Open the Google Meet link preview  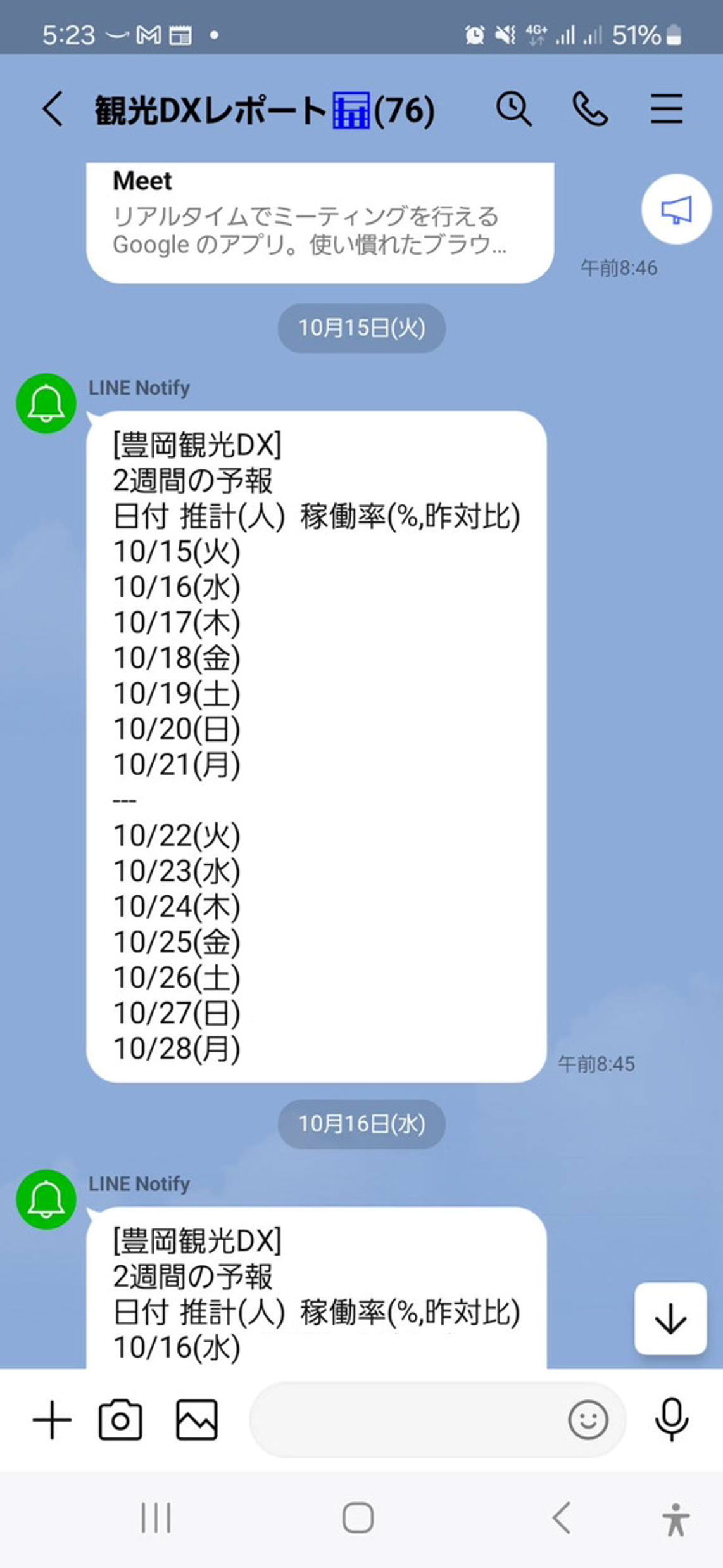(x=320, y=222)
